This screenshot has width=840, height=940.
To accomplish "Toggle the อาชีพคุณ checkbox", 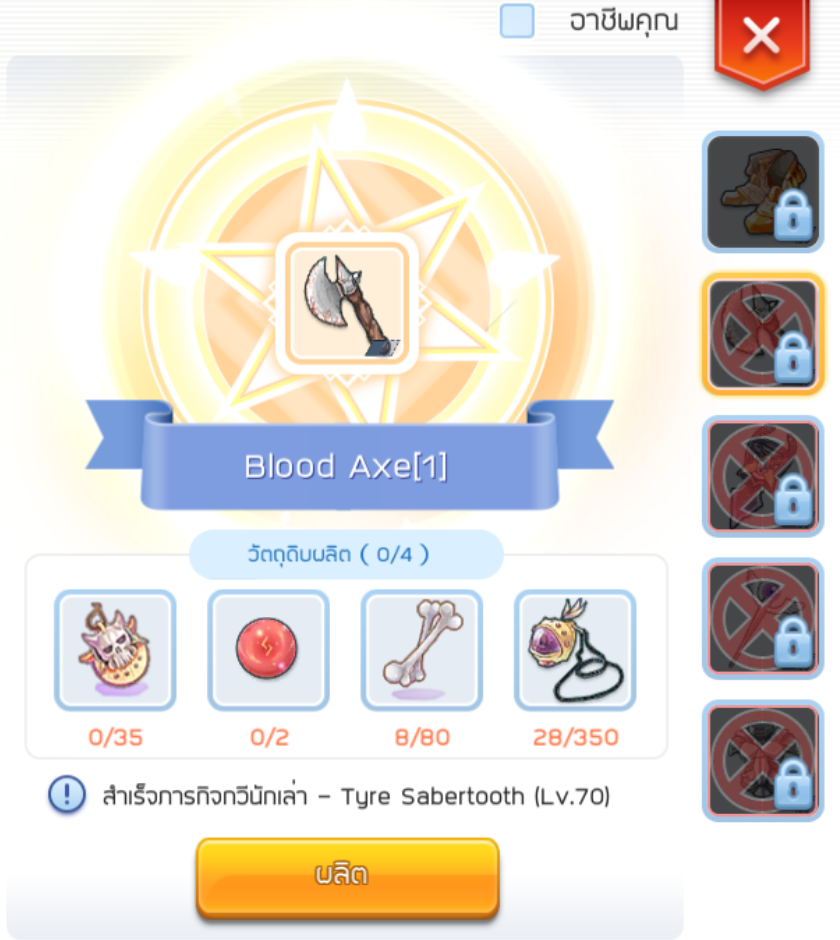I will (517, 21).
